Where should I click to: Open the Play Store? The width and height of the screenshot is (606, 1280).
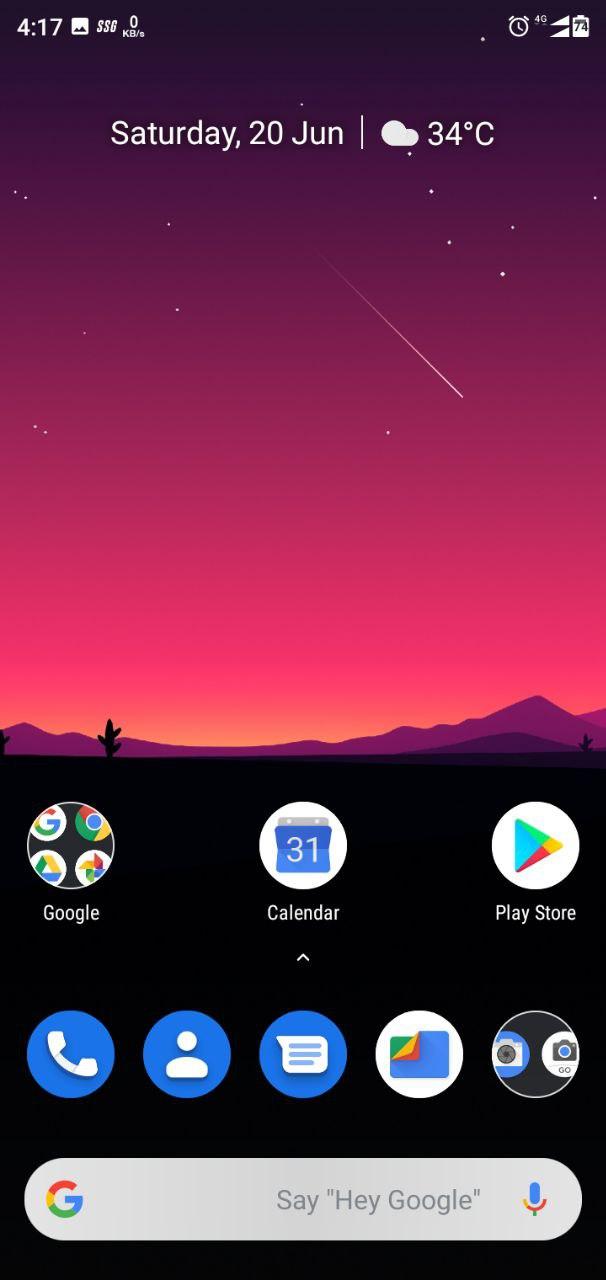pos(535,845)
